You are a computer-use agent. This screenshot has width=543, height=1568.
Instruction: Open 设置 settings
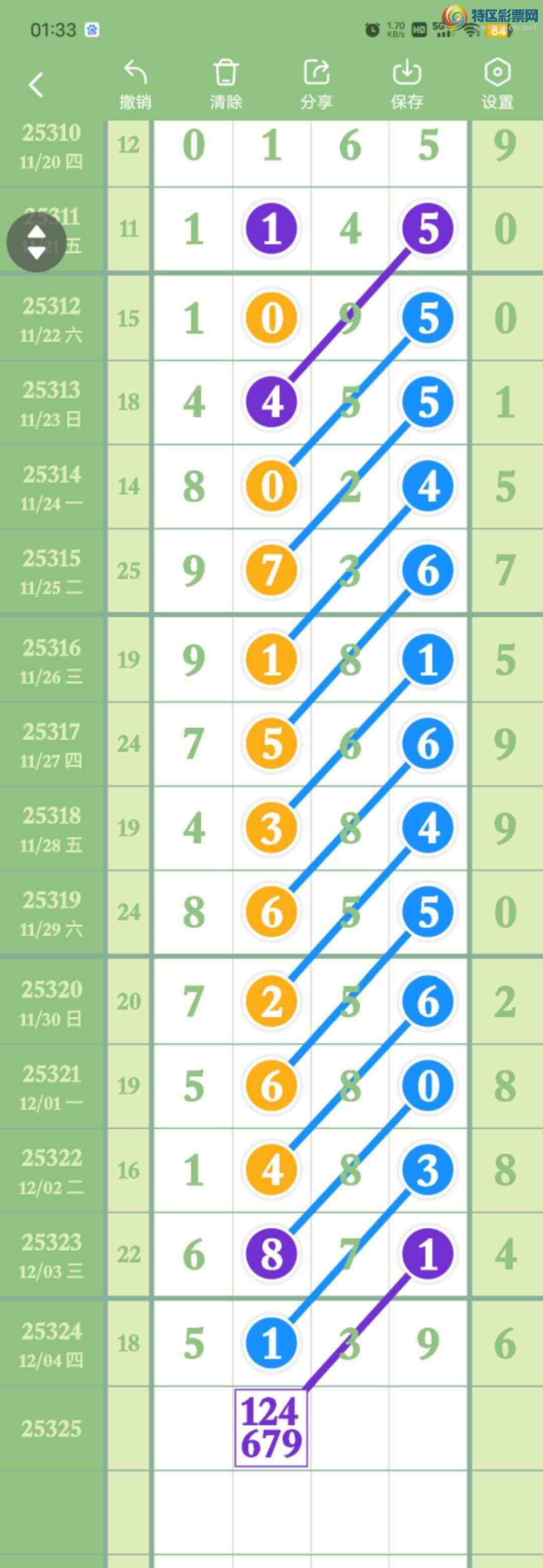497,84
